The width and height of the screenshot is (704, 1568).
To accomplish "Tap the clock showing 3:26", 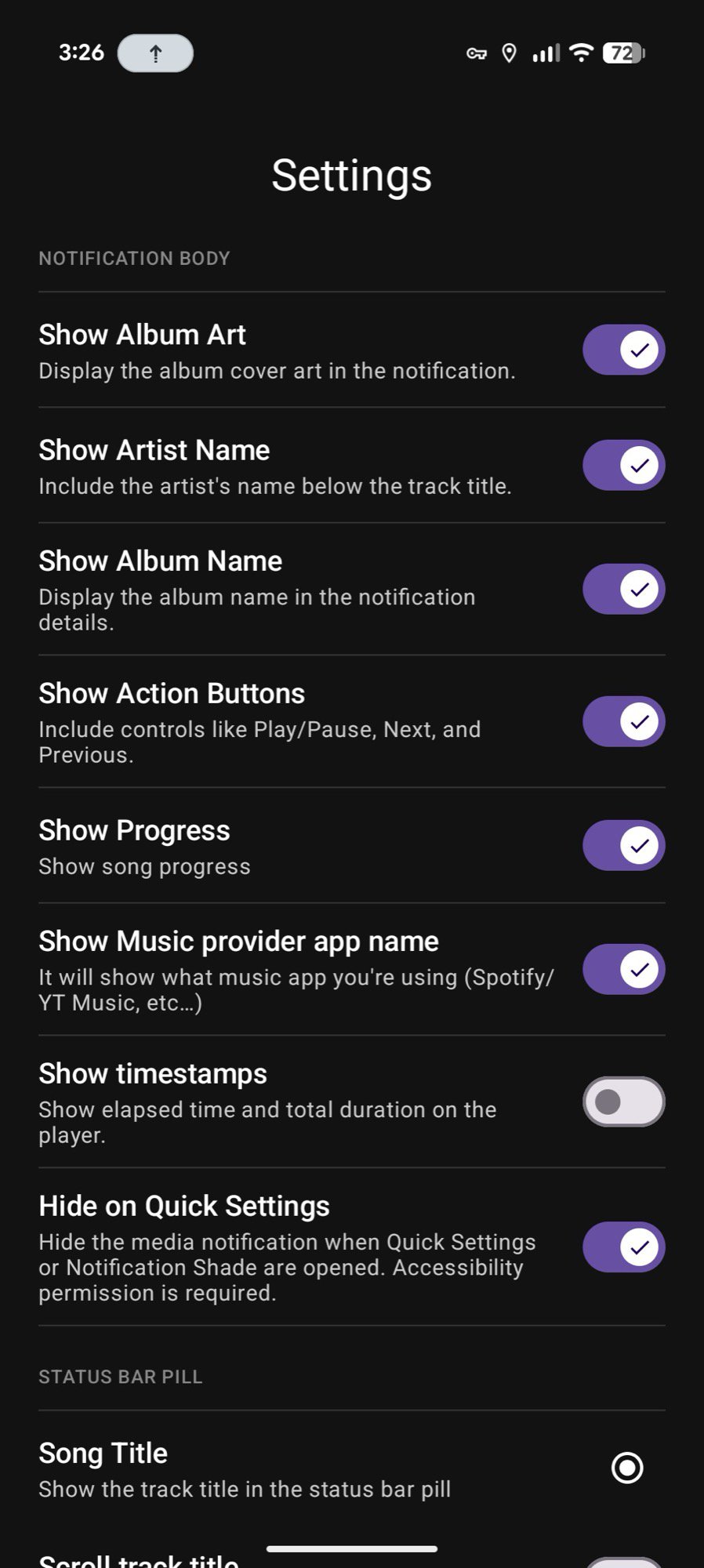I will coord(80,53).
